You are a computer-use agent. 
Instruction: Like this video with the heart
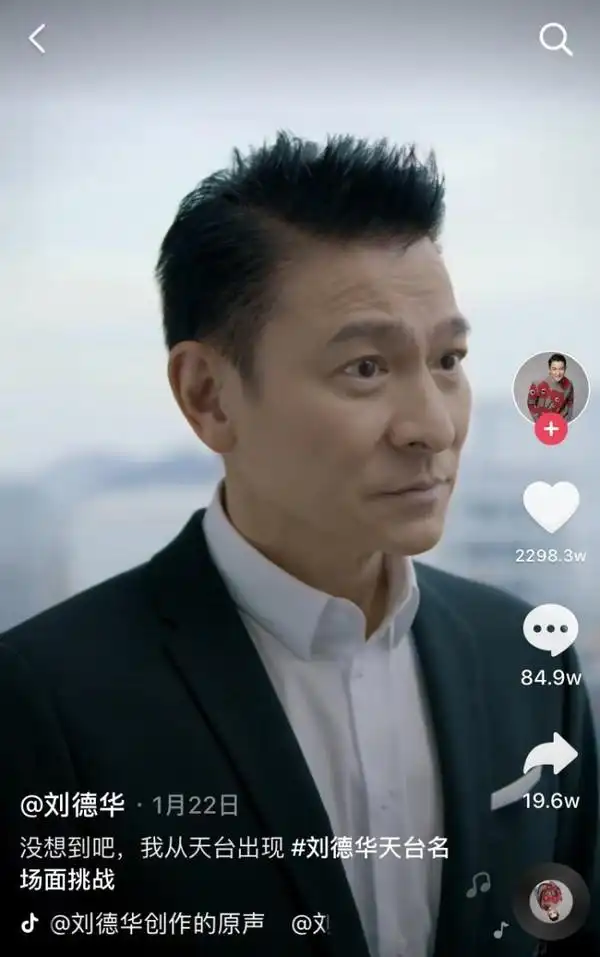coord(551,507)
